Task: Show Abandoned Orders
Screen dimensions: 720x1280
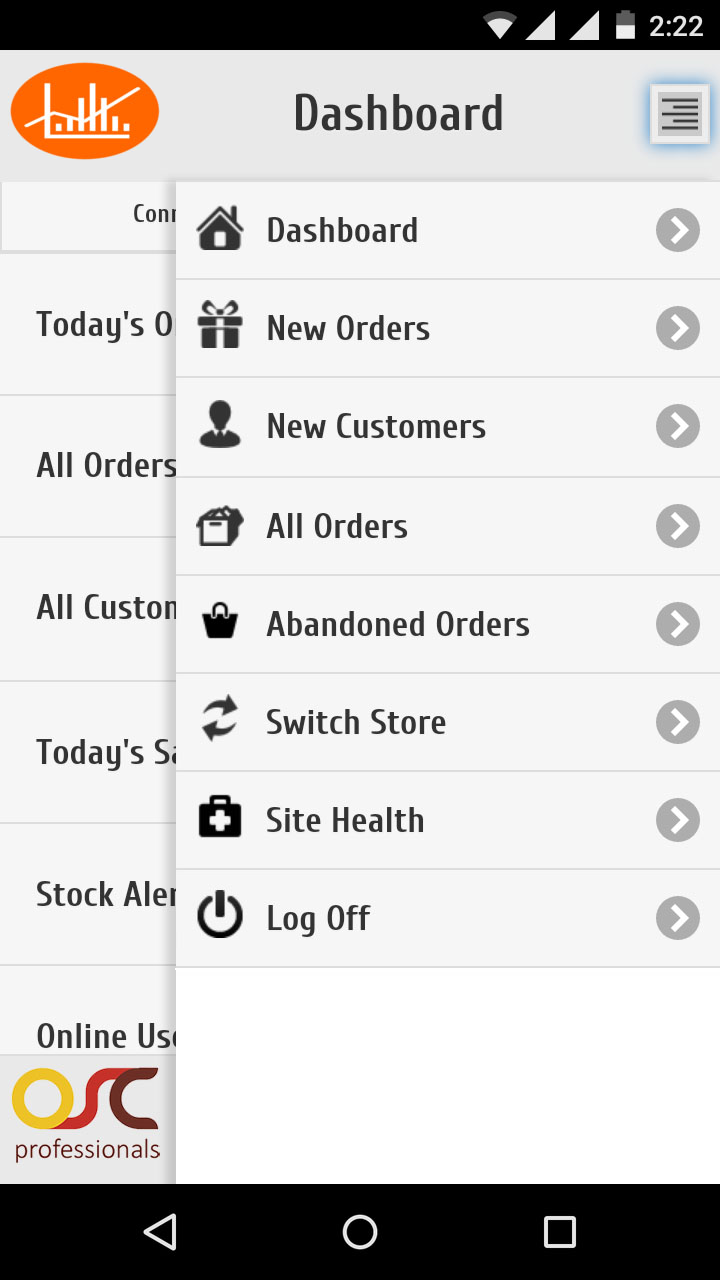Action: pos(448,624)
